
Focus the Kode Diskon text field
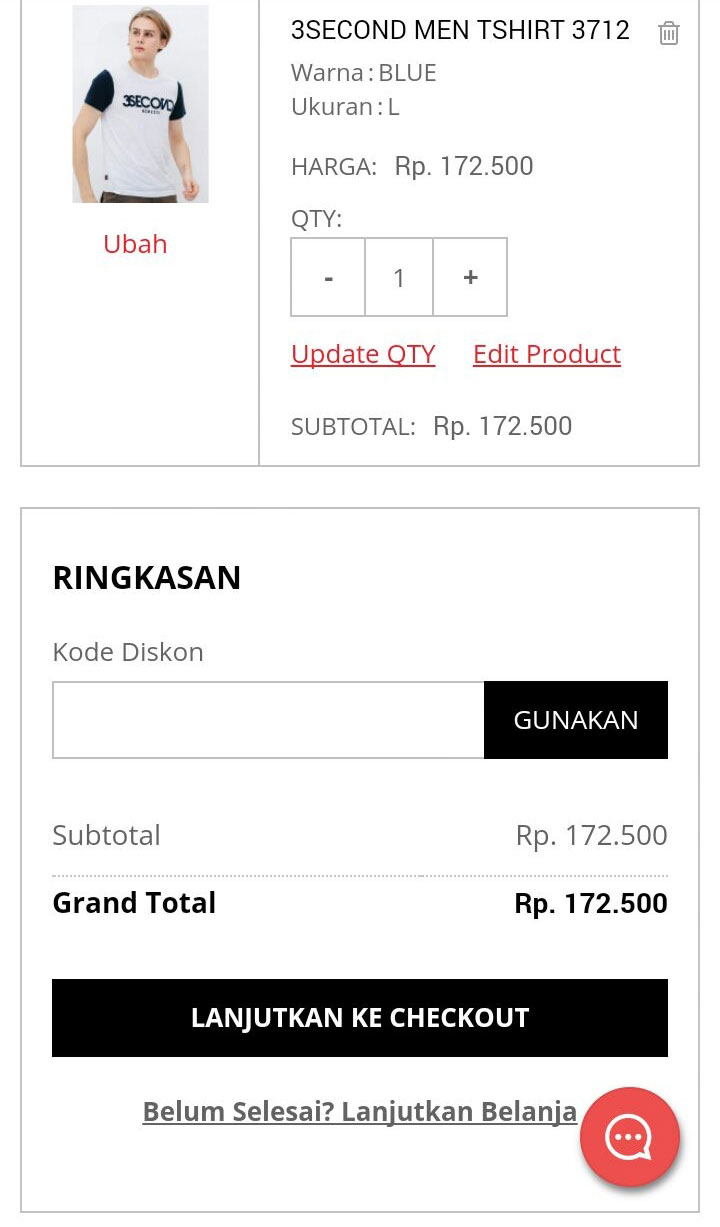coord(268,720)
